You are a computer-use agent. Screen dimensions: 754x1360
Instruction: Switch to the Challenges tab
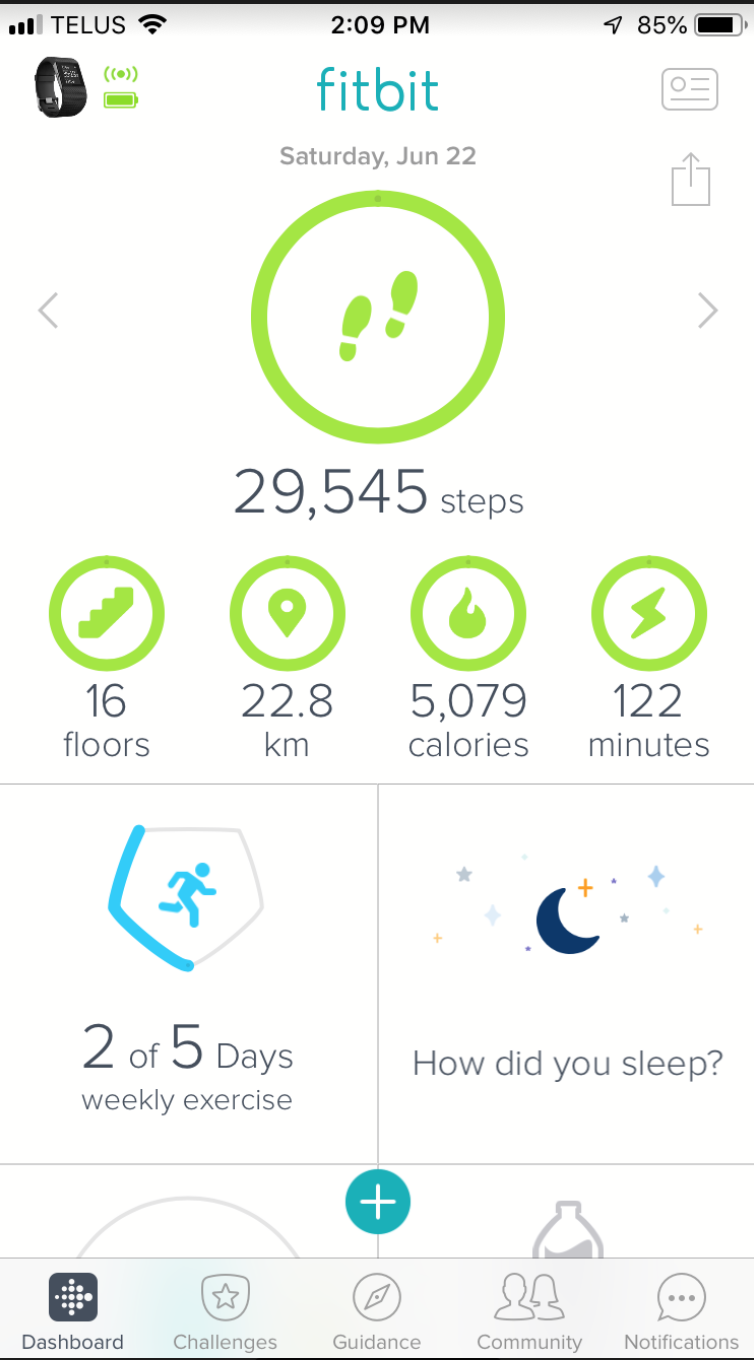click(225, 1312)
